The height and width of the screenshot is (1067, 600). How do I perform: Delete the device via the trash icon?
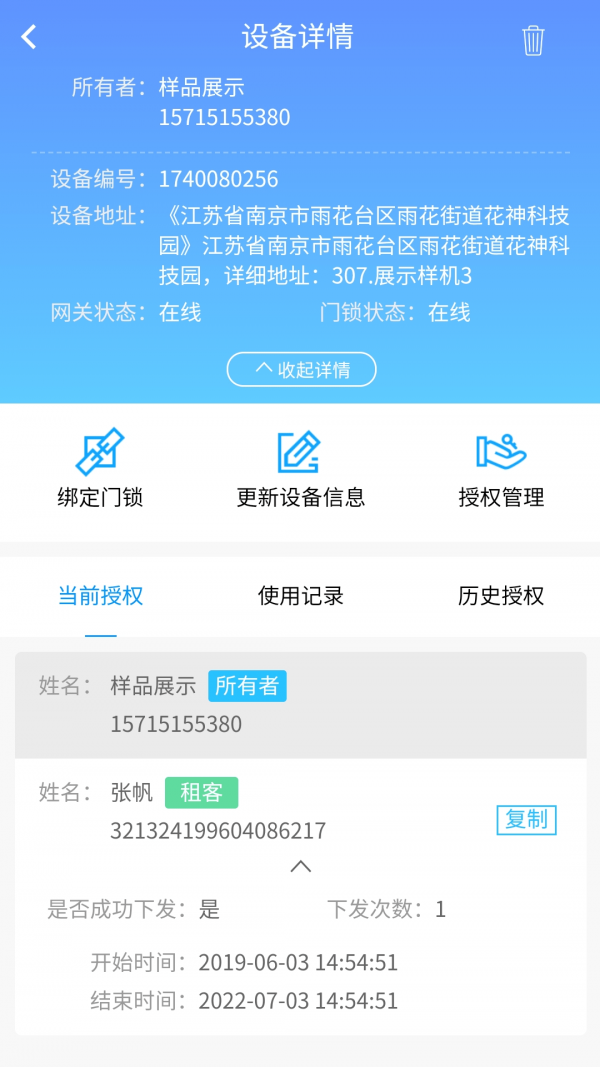click(533, 40)
